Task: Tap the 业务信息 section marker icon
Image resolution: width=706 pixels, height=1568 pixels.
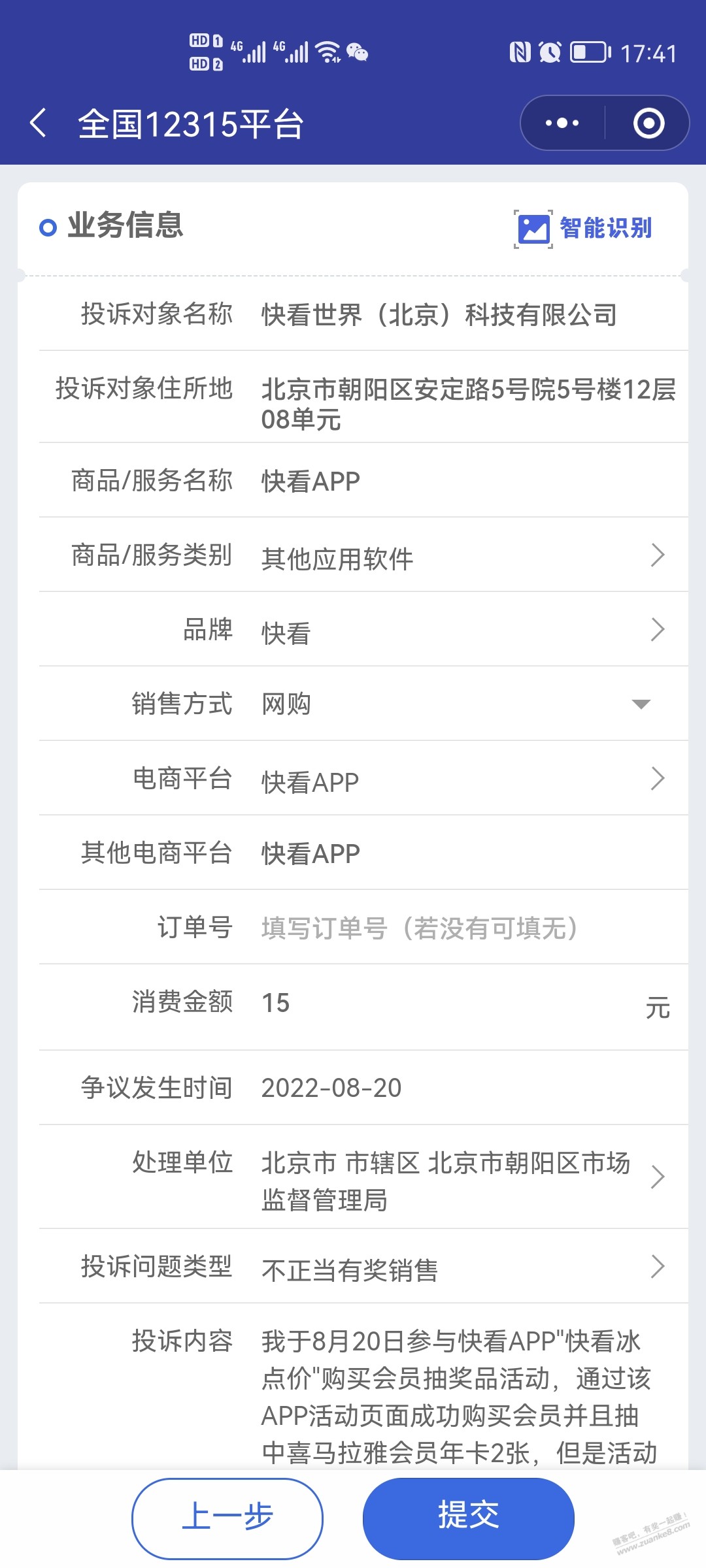Action: coord(47,227)
